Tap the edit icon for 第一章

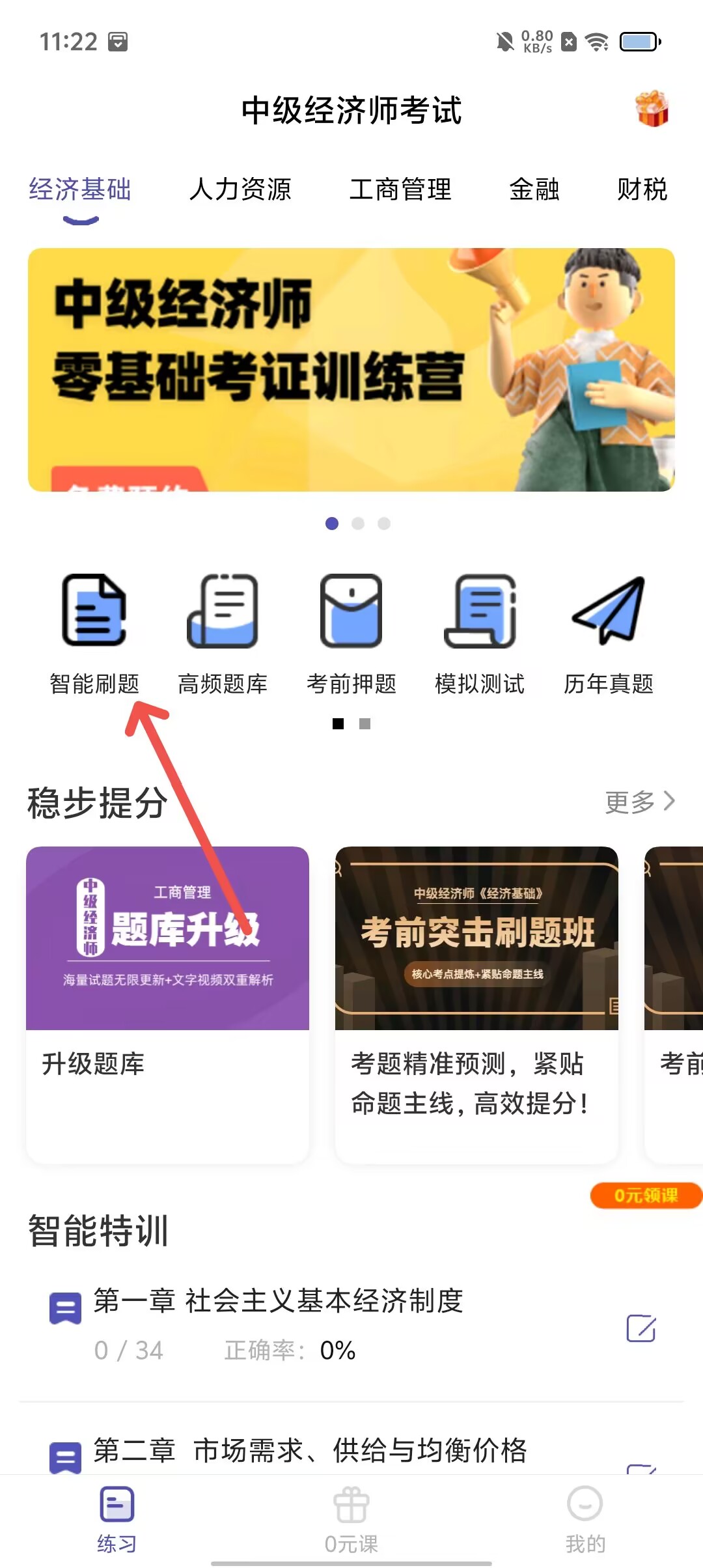[641, 1328]
